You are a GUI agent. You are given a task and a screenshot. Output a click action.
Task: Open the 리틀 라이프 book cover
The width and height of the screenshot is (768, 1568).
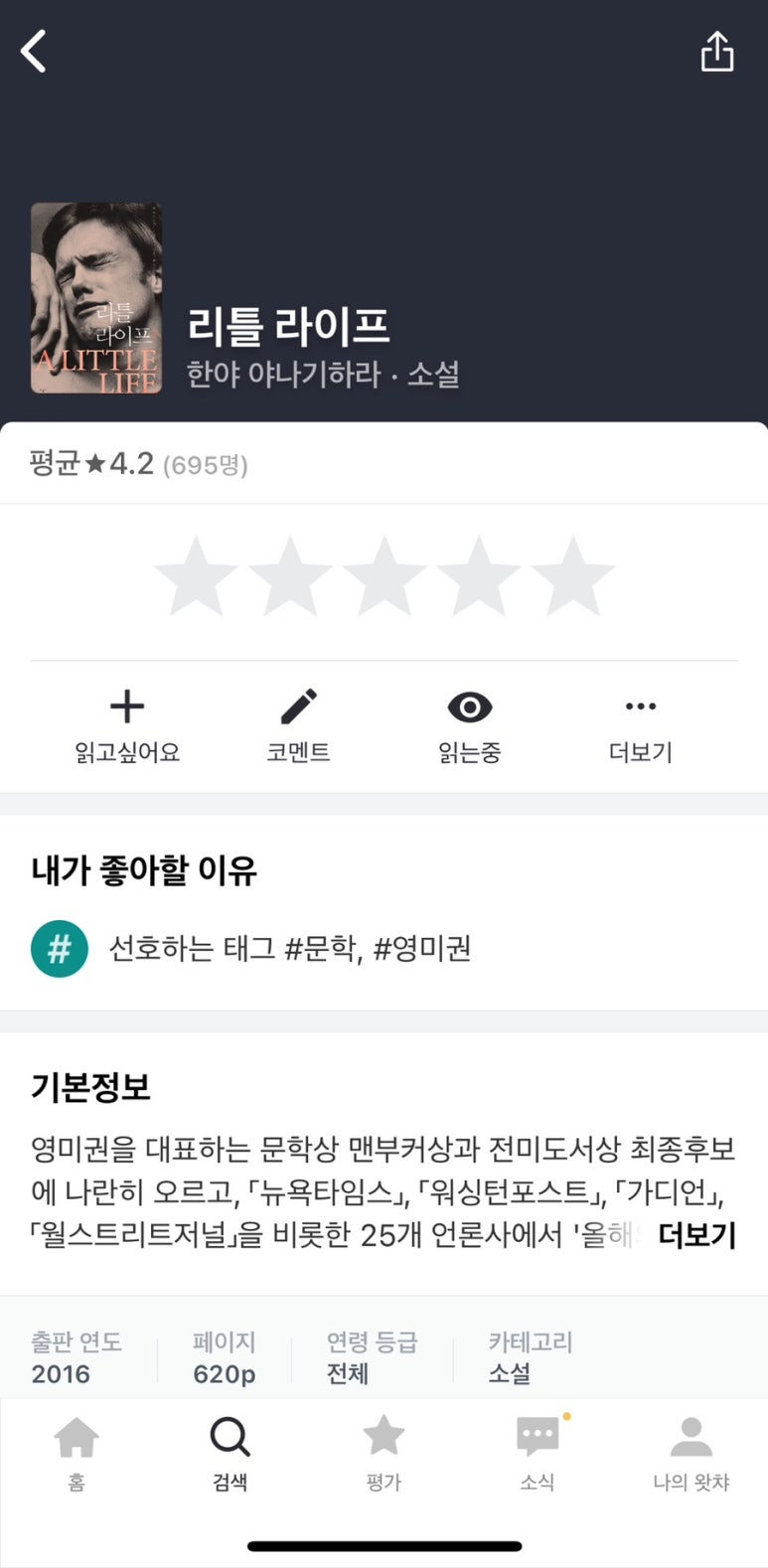tap(96, 298)
